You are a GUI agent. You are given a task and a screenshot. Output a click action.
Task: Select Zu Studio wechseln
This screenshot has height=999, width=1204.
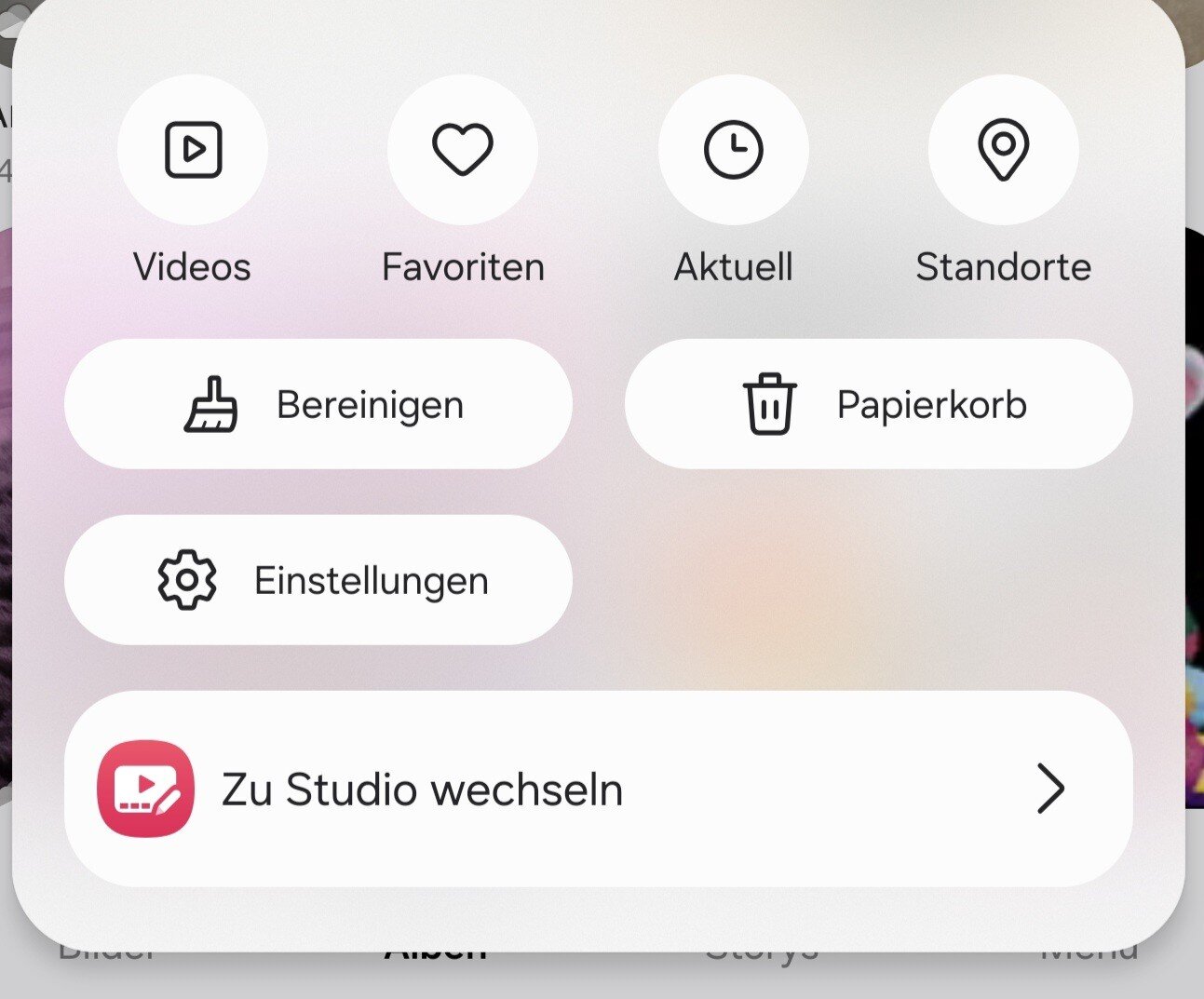pos(598,789)
